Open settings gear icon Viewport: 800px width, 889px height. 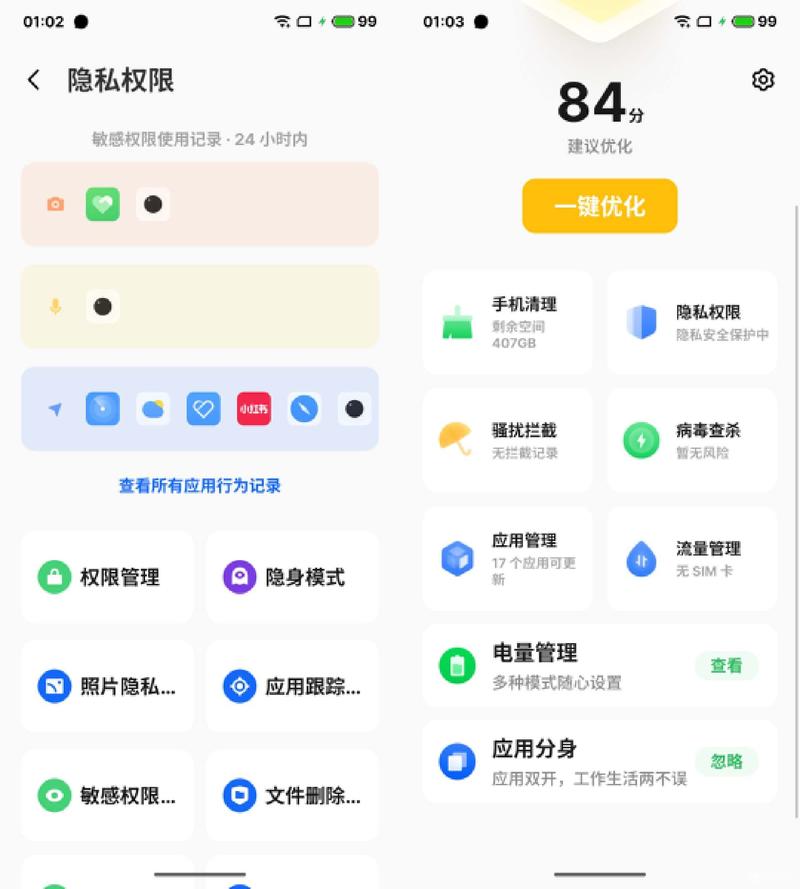[x=763, y=80]
